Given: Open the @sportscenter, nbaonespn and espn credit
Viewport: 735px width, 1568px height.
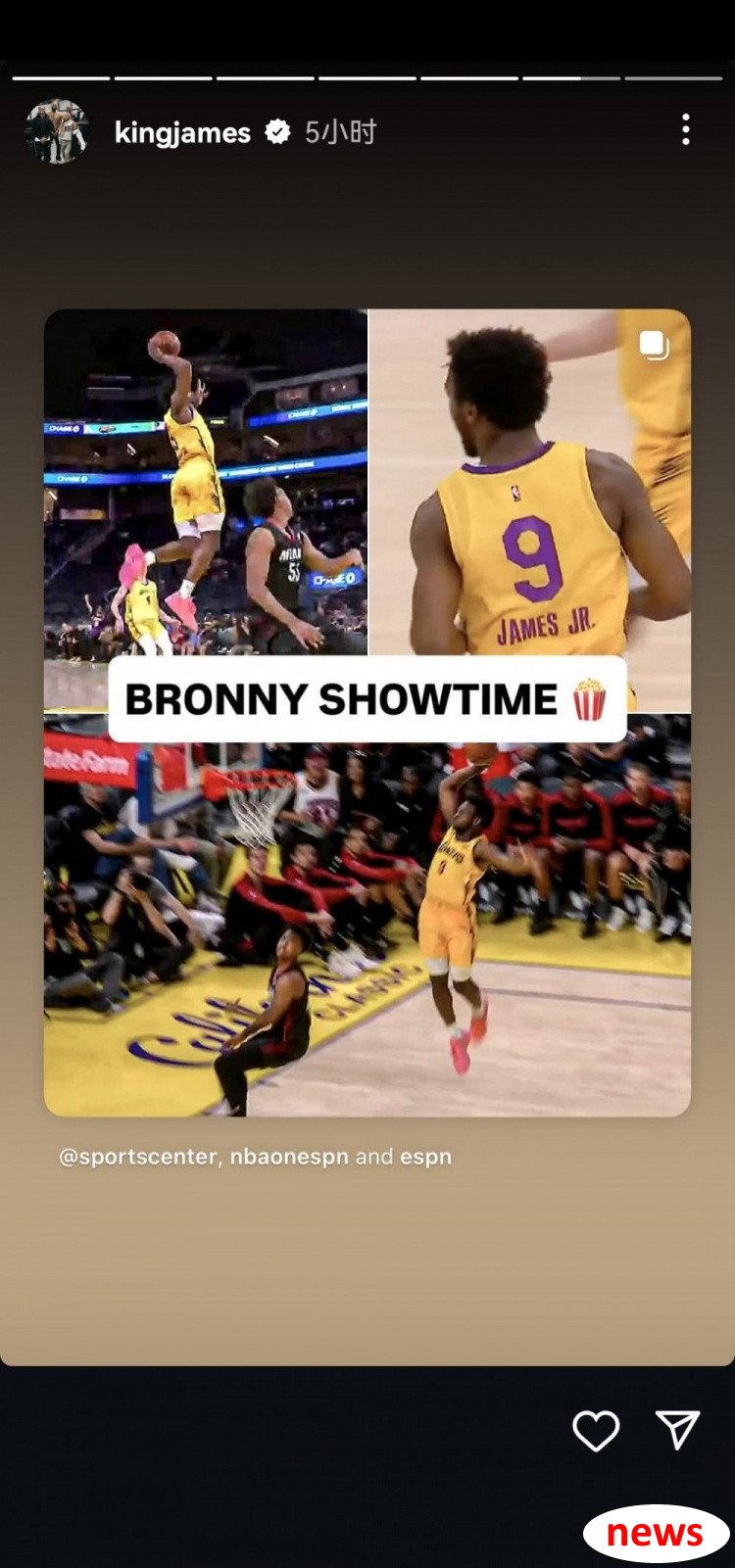Looking at the screenshot, I should (x=255, y=1157).
